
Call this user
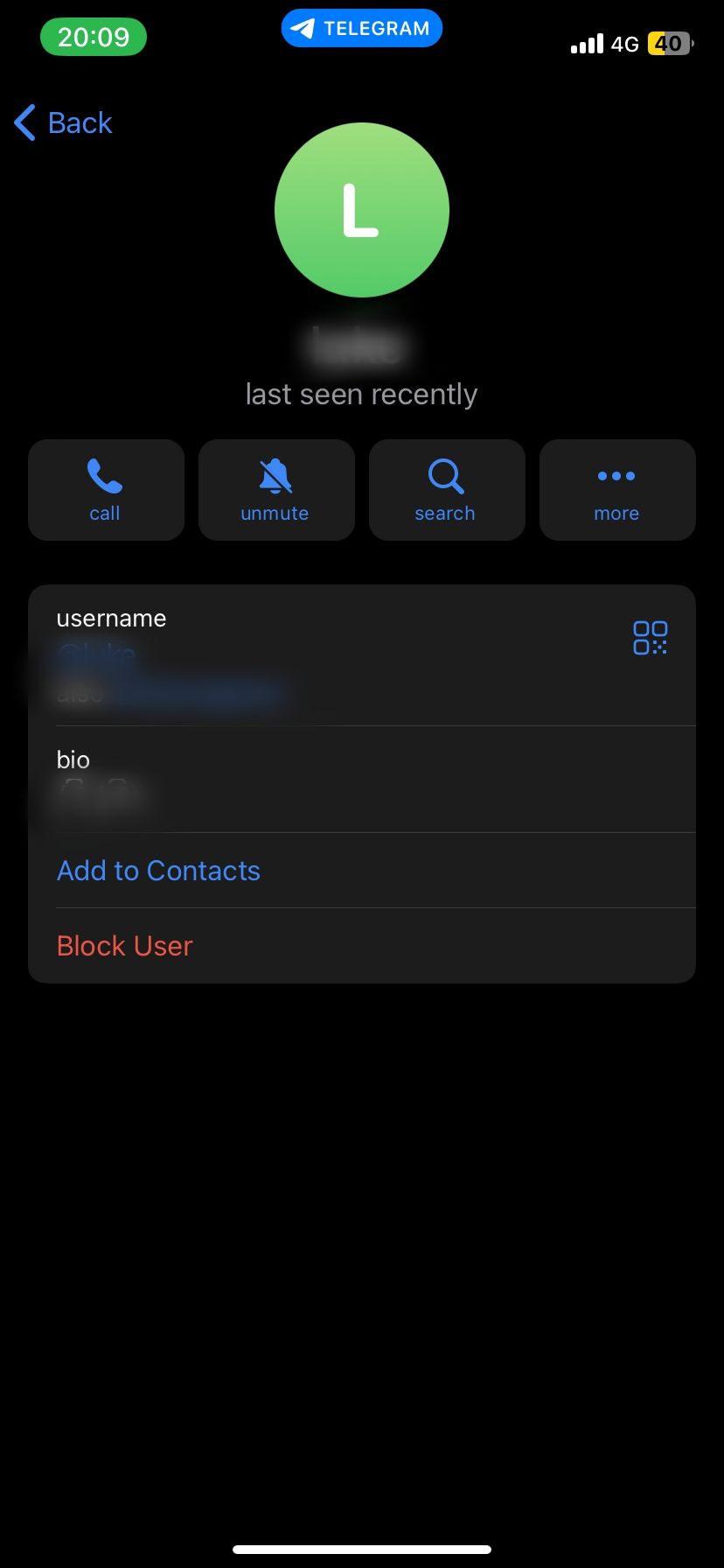click(105, 490)
